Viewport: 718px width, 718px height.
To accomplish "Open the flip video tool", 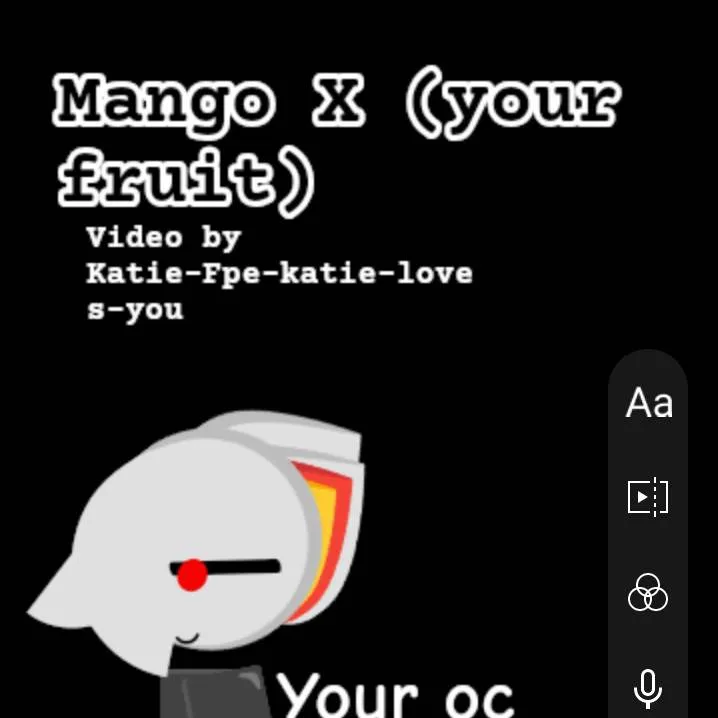I will point(648,497).
